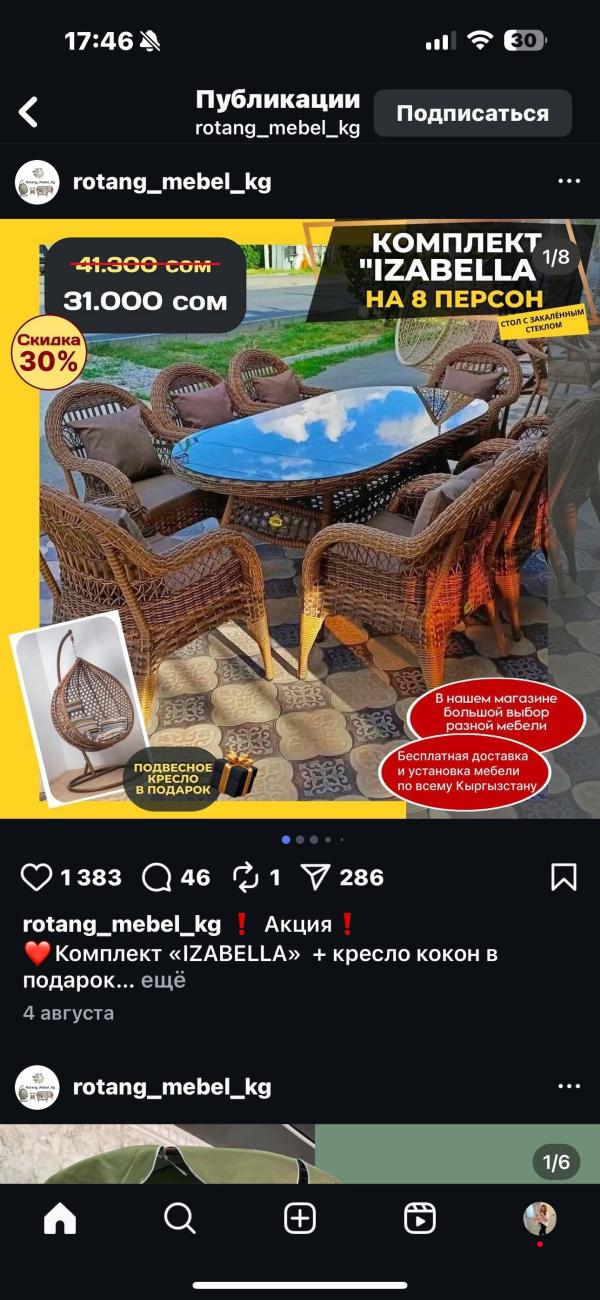Like the IZABELLA furniture set post

click(x=37, y=877)
